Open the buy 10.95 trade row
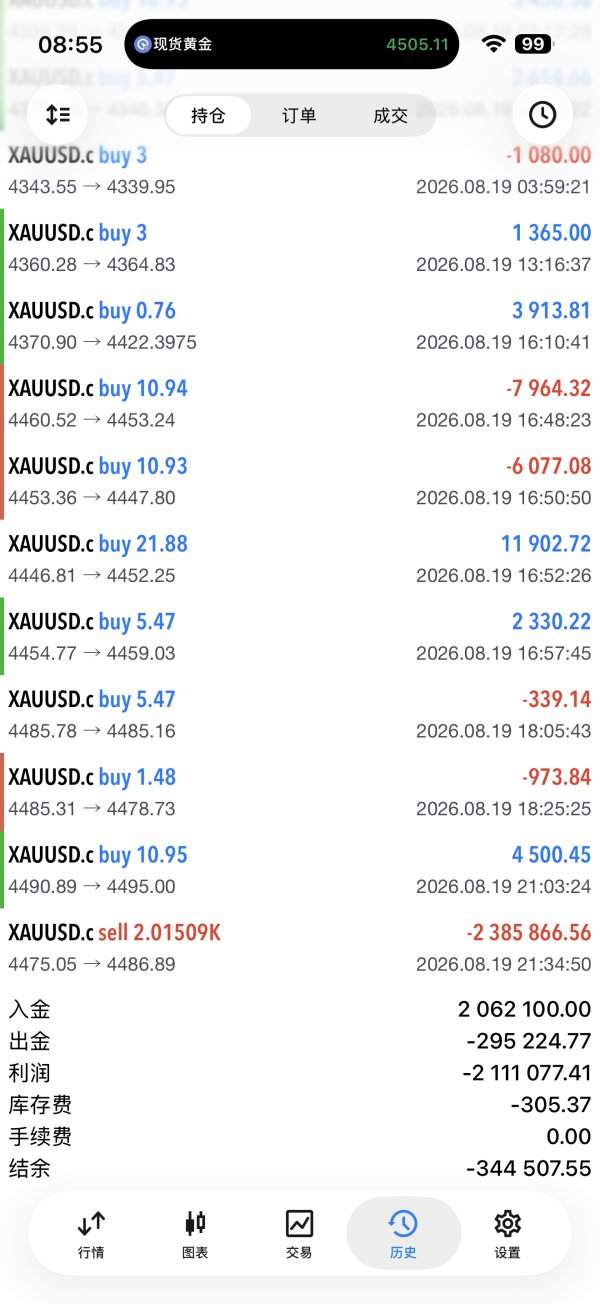This screenshot has width=600, height=1304. click(300, 870)
